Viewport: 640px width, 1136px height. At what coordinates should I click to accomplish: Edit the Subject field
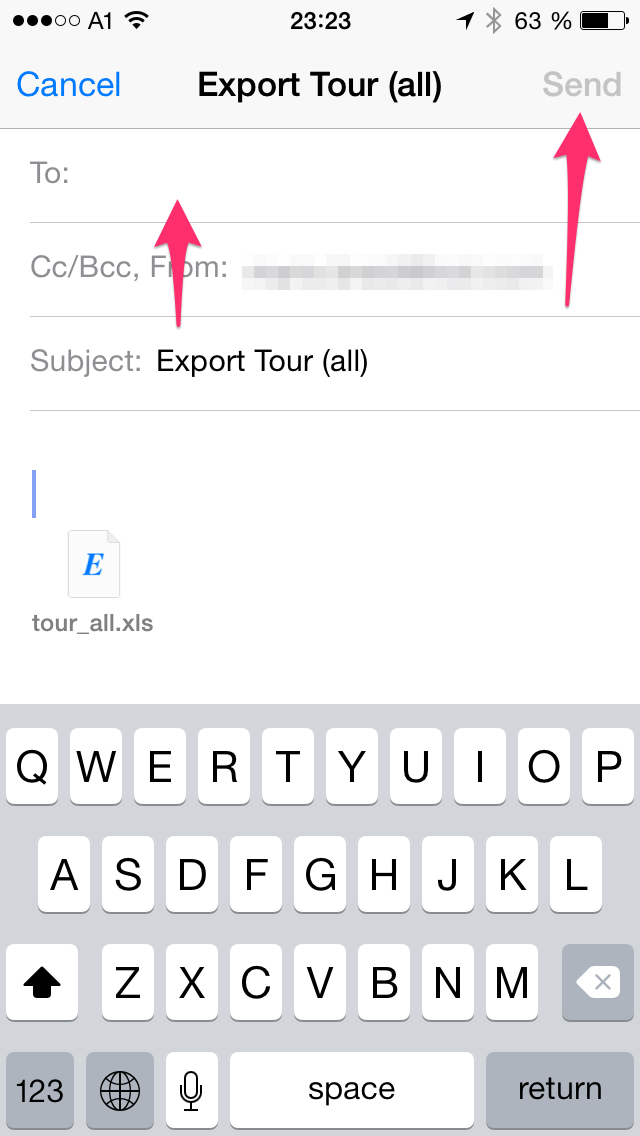pyautogui.click(x=390, y=361)
